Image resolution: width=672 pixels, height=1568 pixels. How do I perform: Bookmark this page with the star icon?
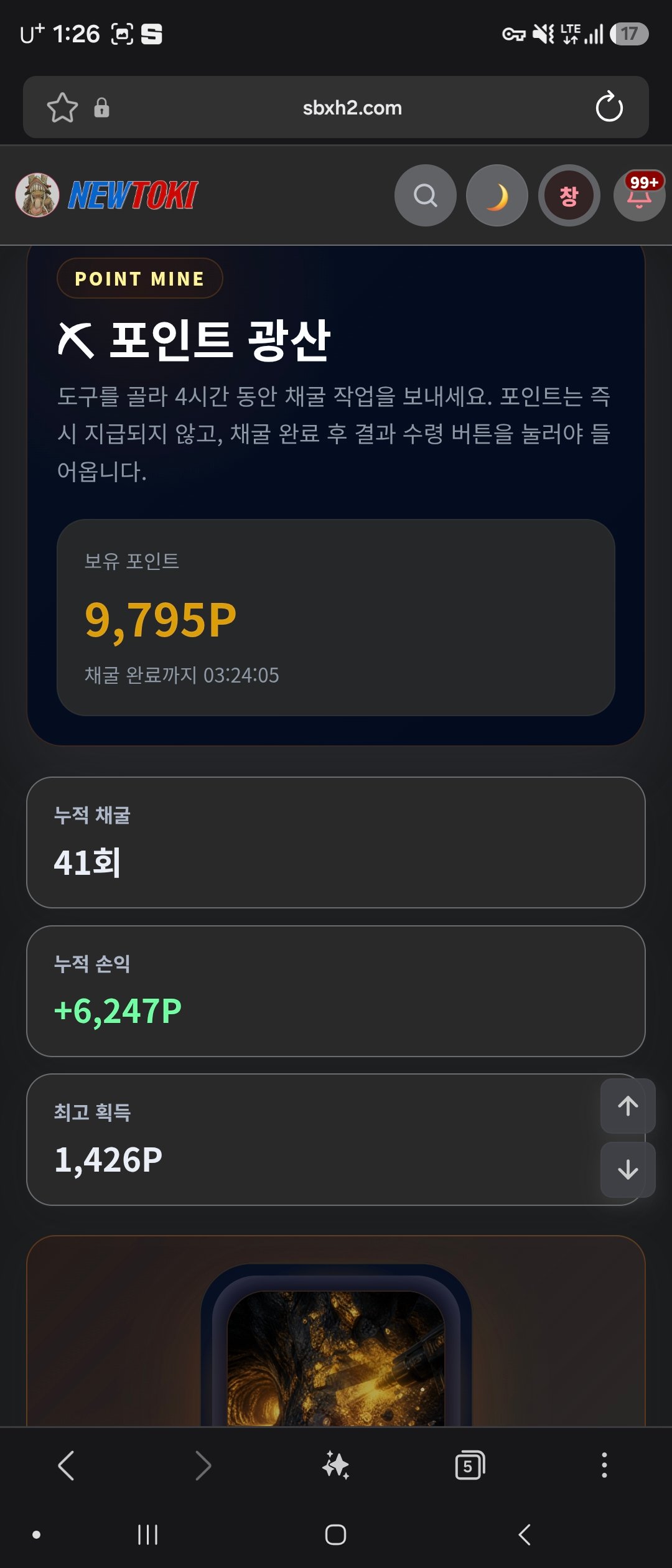(62, 108)
